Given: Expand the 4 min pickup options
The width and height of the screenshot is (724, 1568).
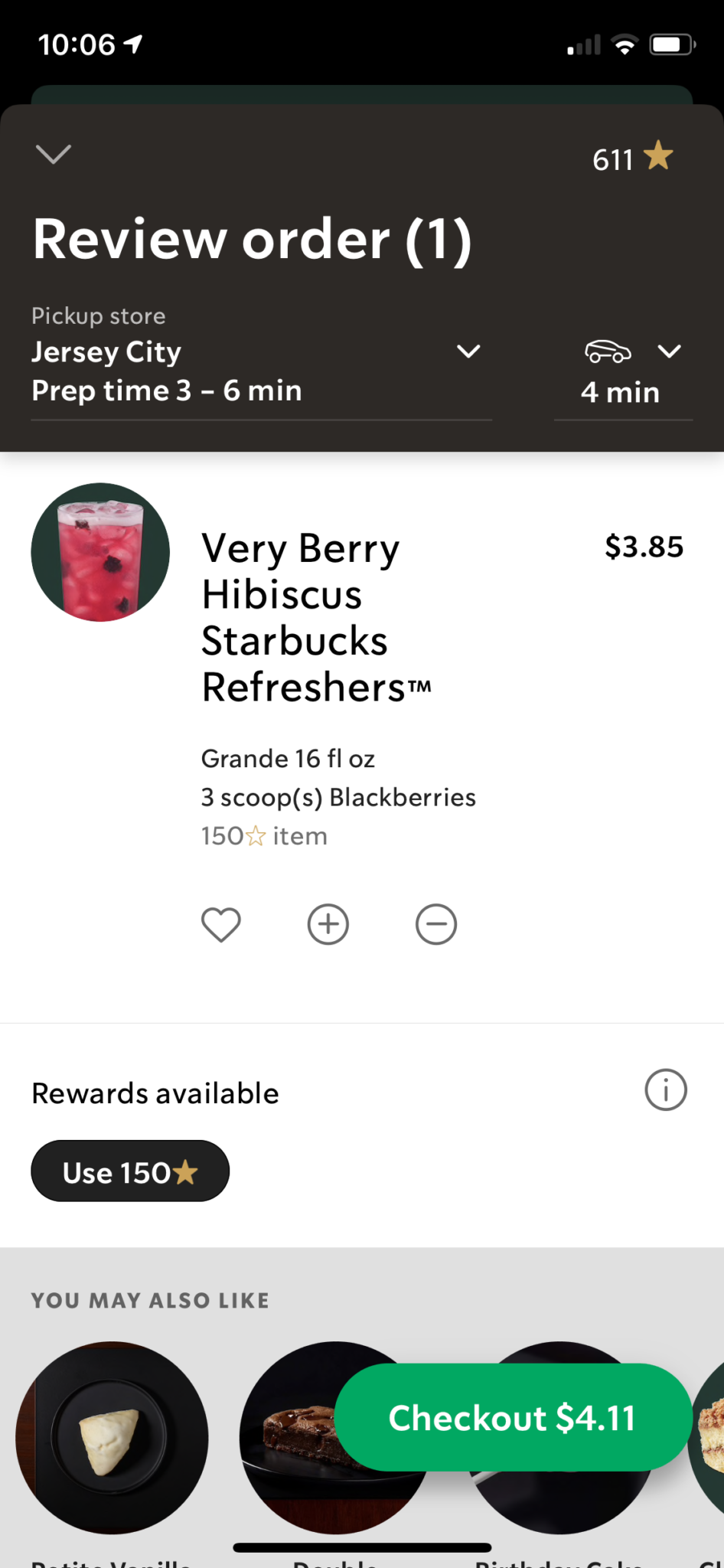Looking at the screenshot, I should (x=670, y=351).
